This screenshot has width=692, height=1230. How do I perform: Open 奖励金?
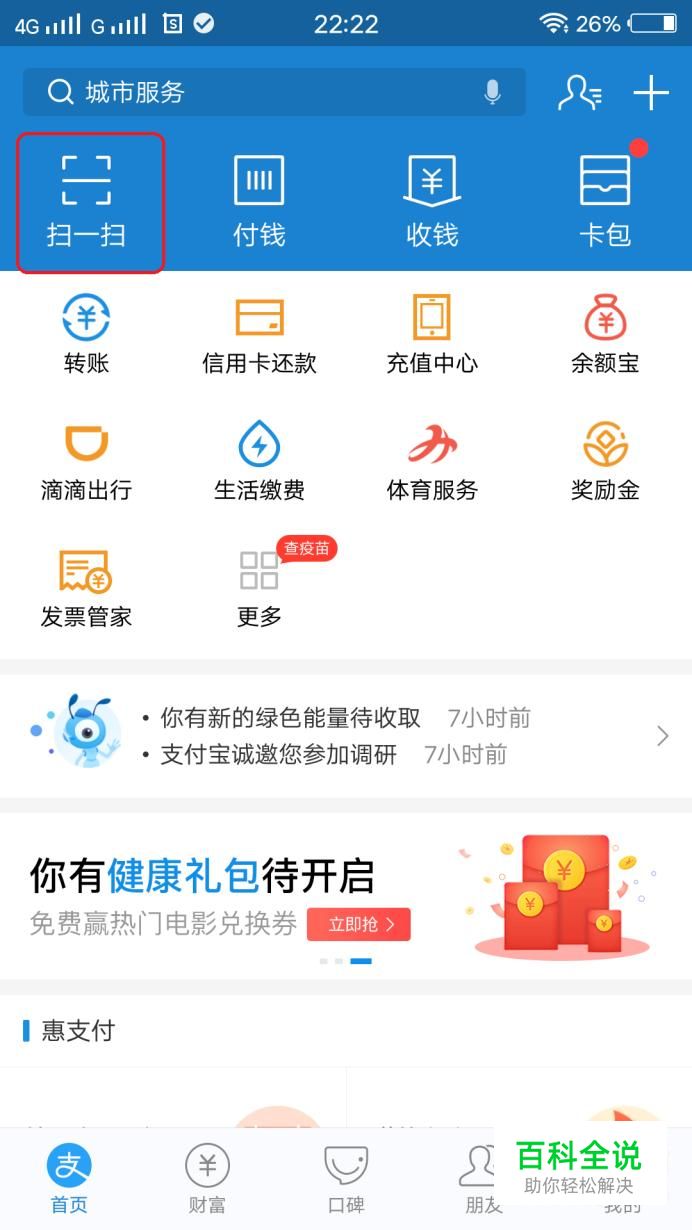(605, 461)
